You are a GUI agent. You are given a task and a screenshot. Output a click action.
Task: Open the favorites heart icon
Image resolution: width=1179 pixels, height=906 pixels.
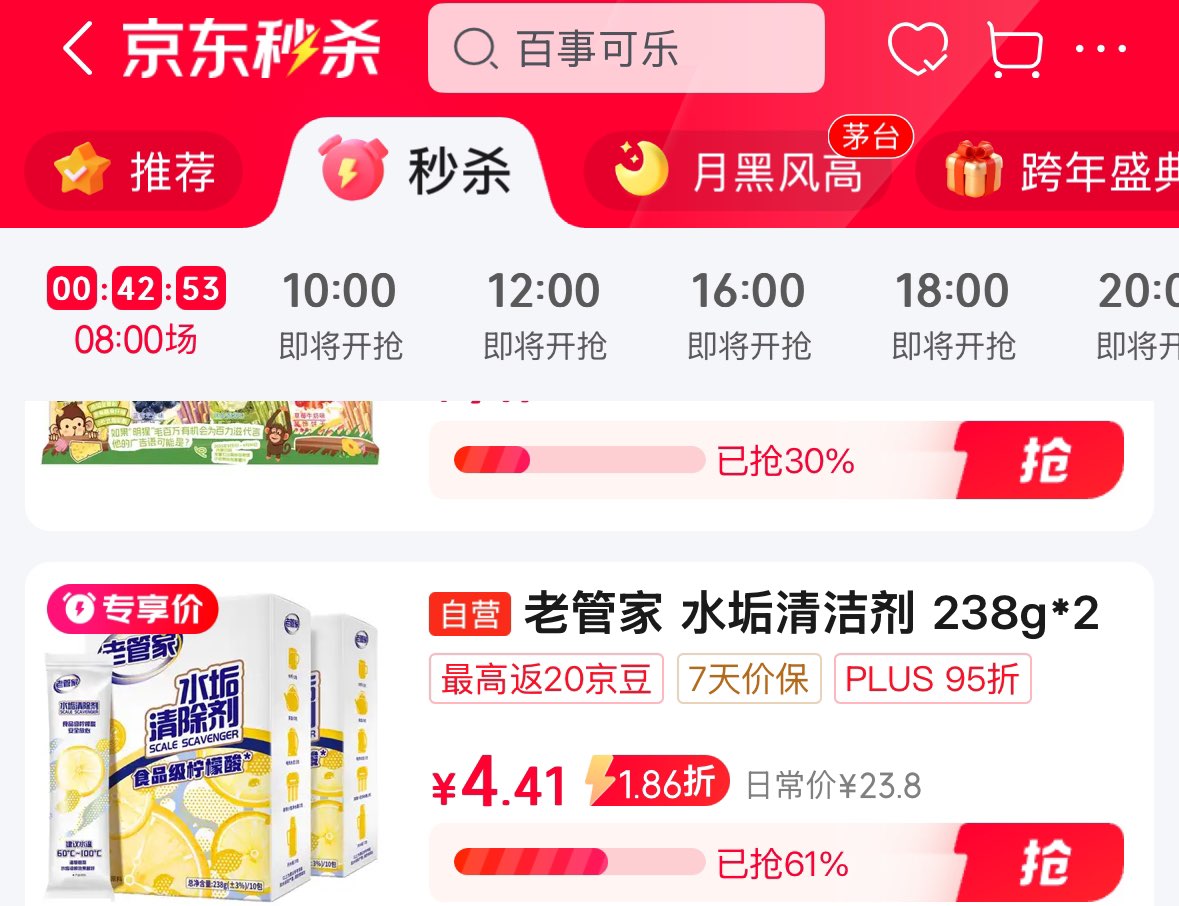[917, 48]
